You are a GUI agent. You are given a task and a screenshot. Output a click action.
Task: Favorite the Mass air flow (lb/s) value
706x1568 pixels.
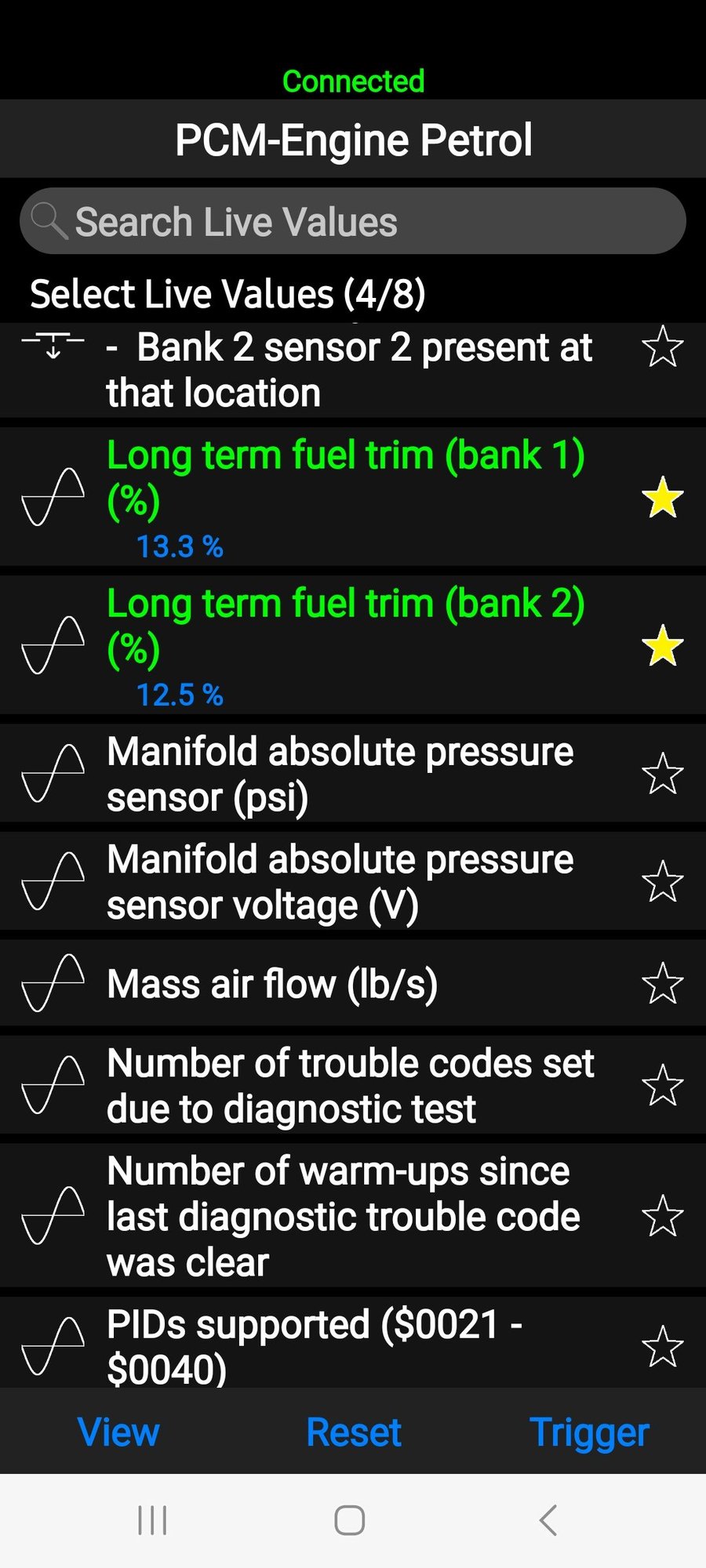tap(662, 983)
